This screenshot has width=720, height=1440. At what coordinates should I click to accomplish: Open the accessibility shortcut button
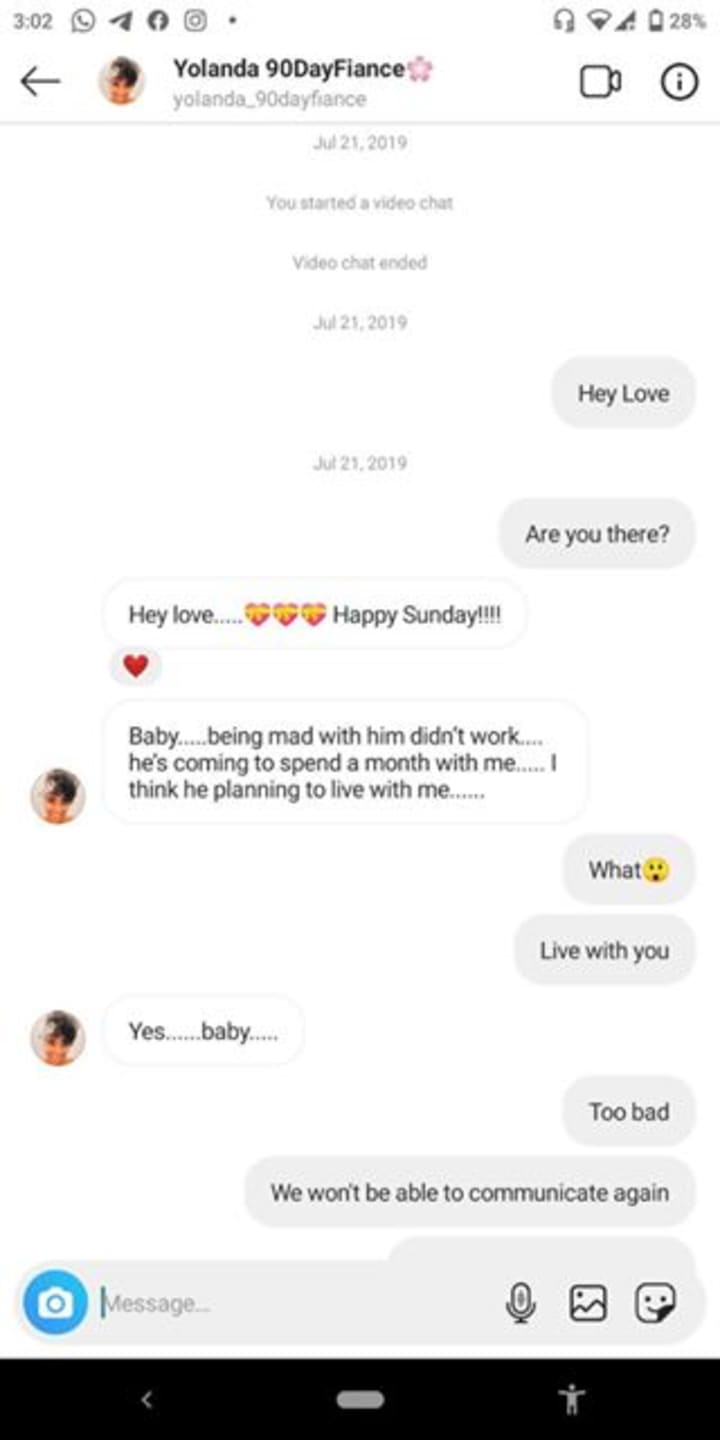click(x=572, y=1399)
